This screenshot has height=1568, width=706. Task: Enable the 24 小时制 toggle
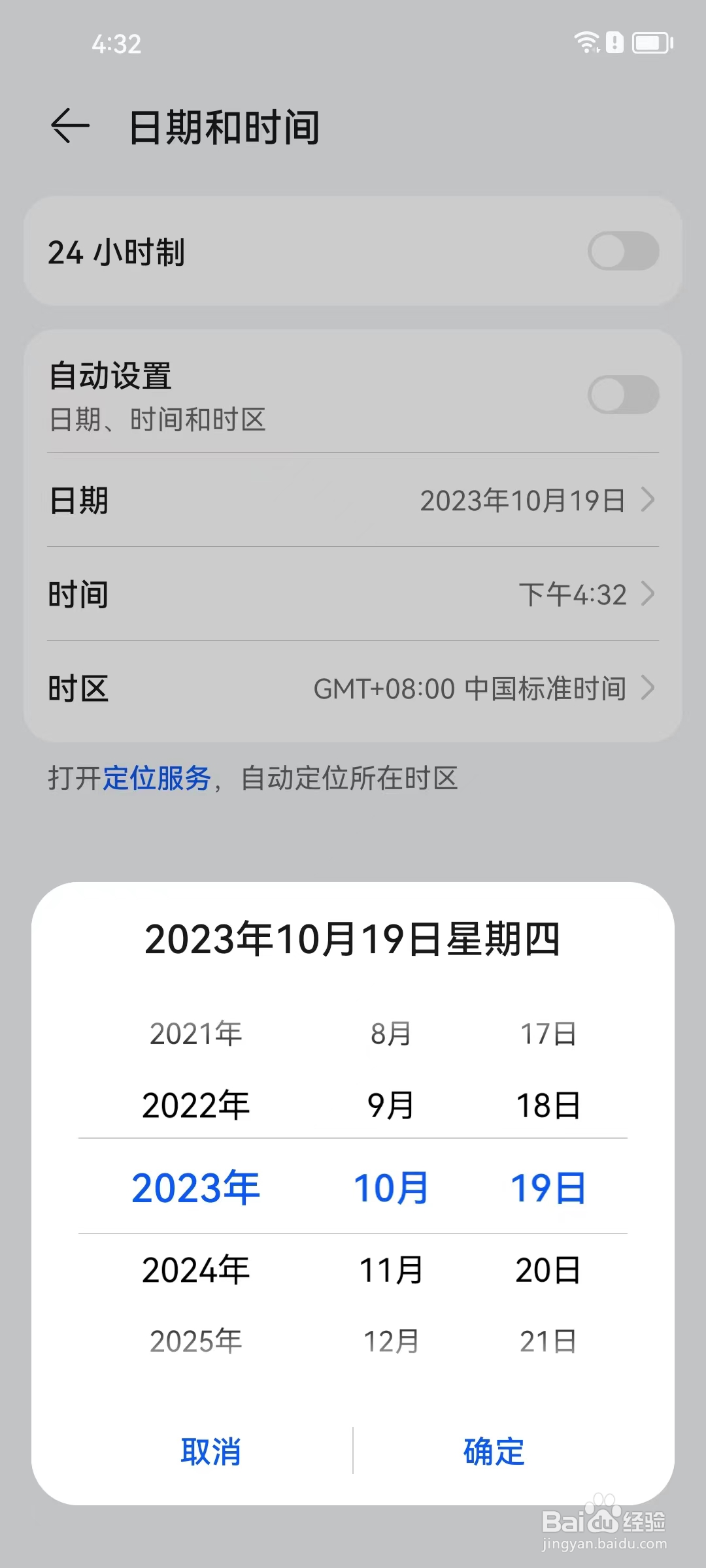(x=626, y=250)
